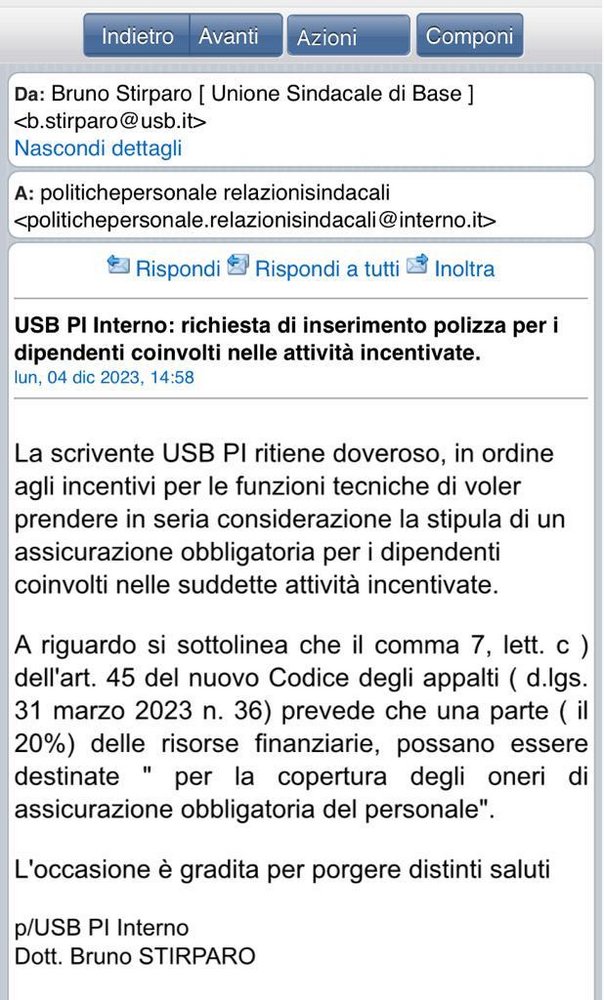Image resolution: width=604 pixels, height=1000 pixels.
Task: Go back with the Indietro button
Action: (x=136, y=36)
